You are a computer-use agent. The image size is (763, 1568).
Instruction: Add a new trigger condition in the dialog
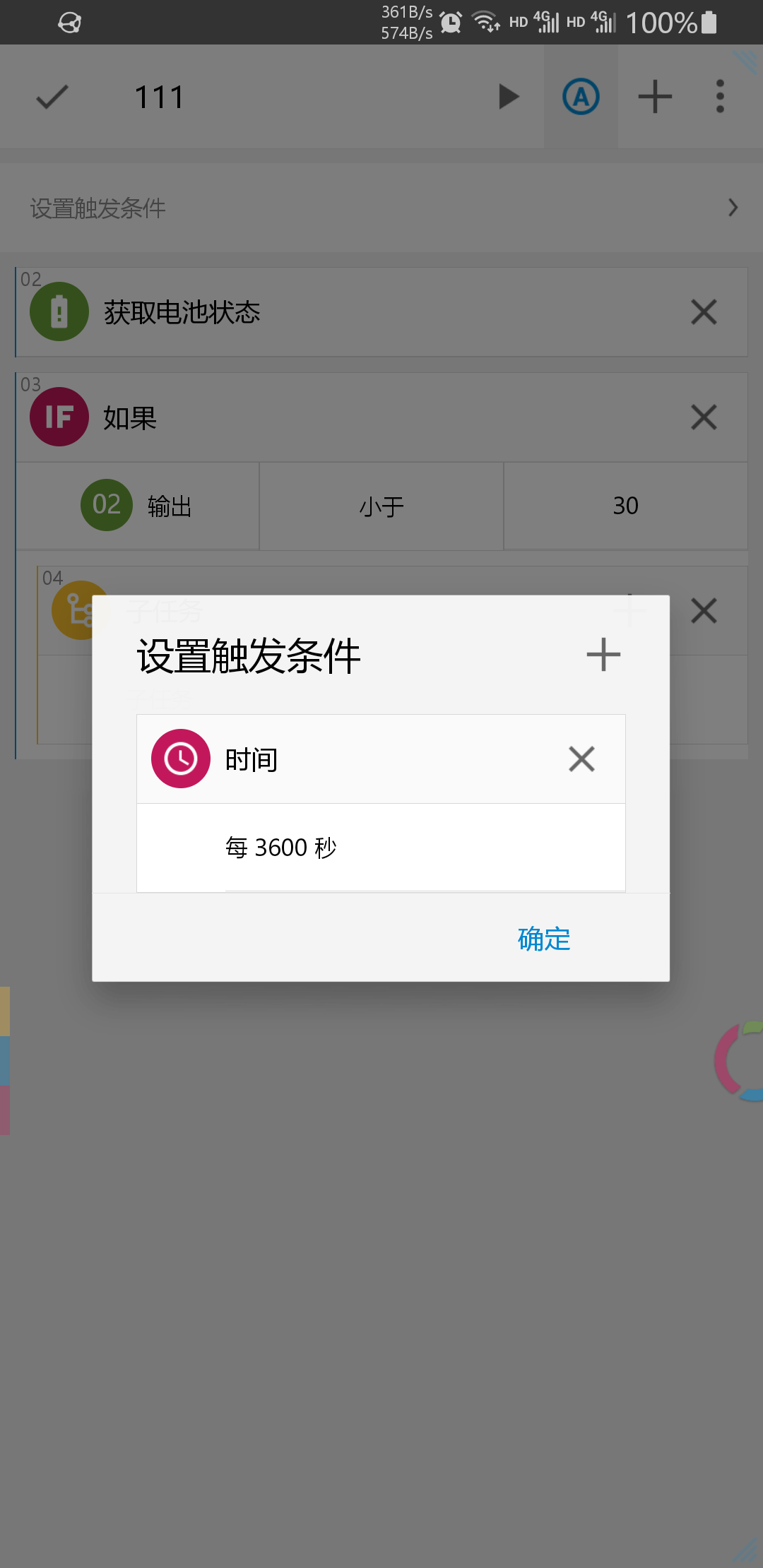click(x=603, y=655)
